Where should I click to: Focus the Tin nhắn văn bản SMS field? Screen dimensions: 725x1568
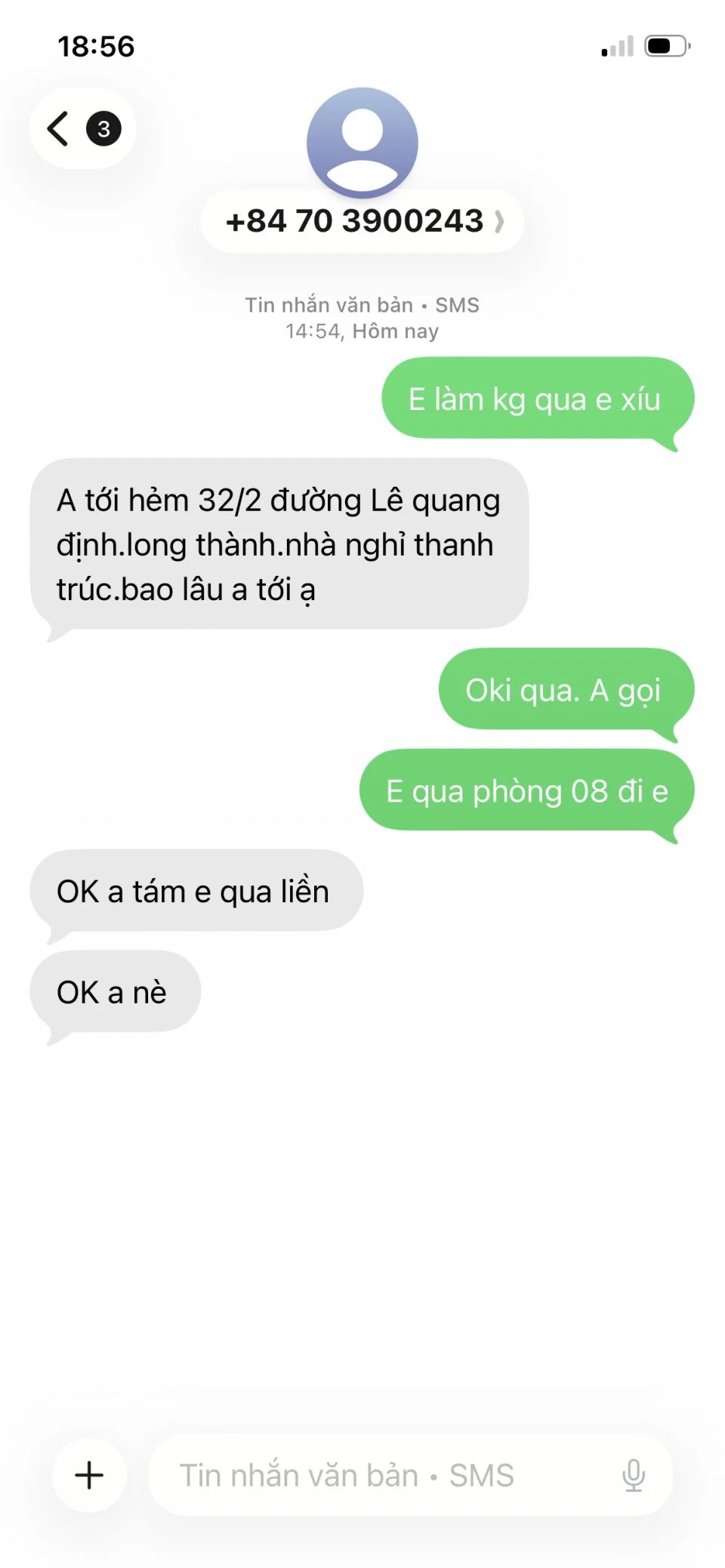(x=378, y=1474)
